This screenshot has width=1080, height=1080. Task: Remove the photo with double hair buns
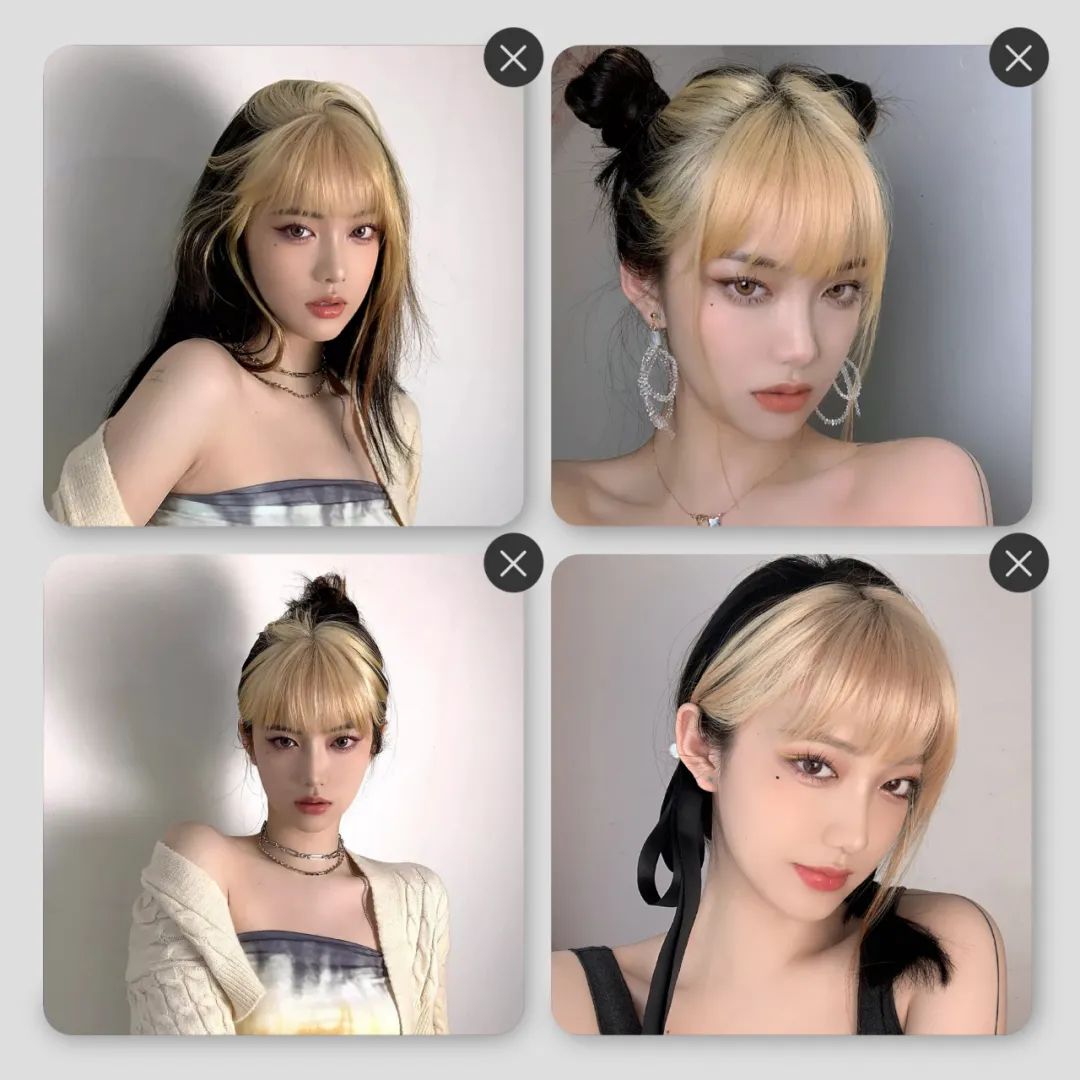pos(1018,57)
